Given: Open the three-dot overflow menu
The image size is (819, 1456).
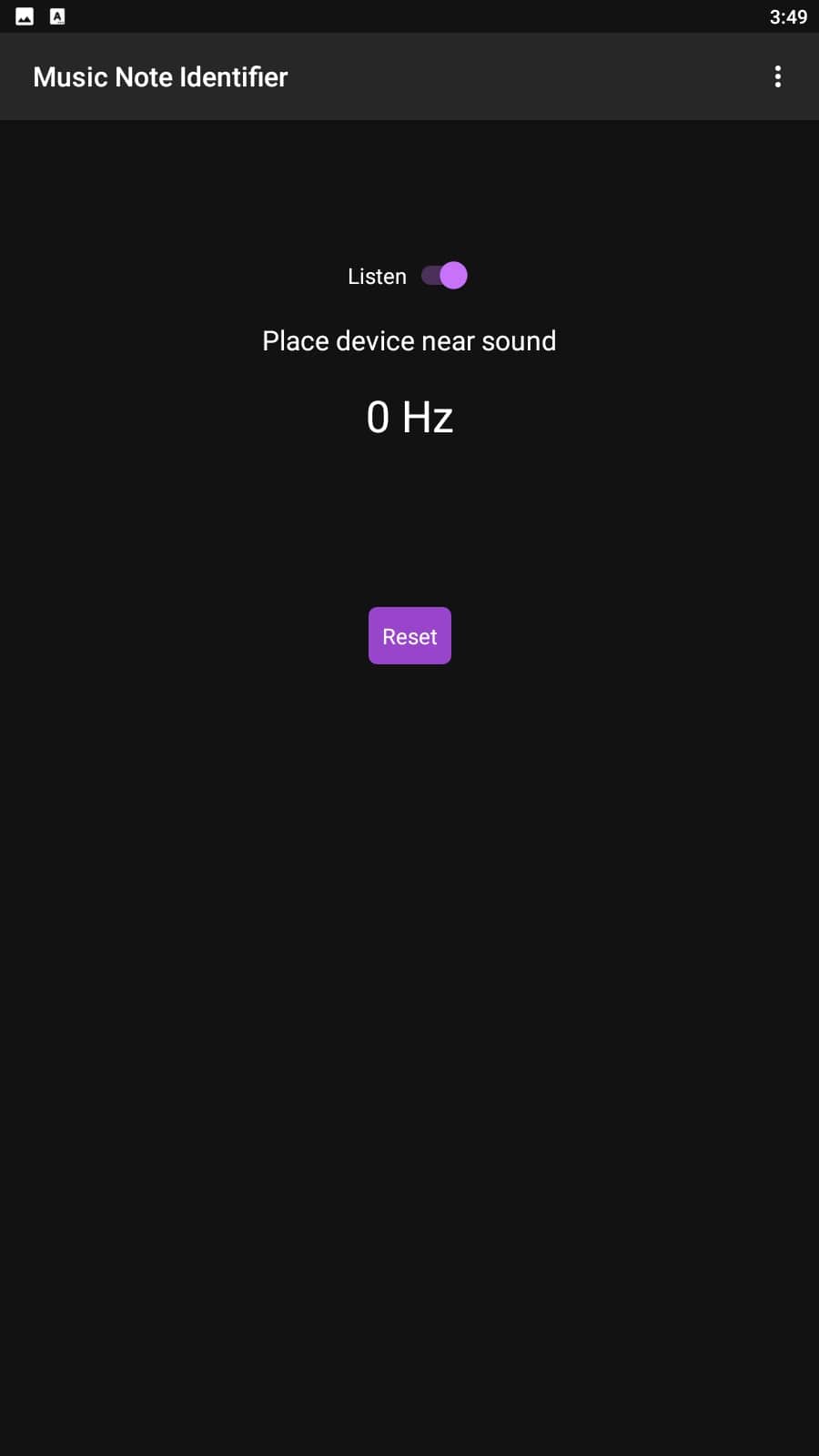Looking at the screenshot, I should tap(777, 76).
